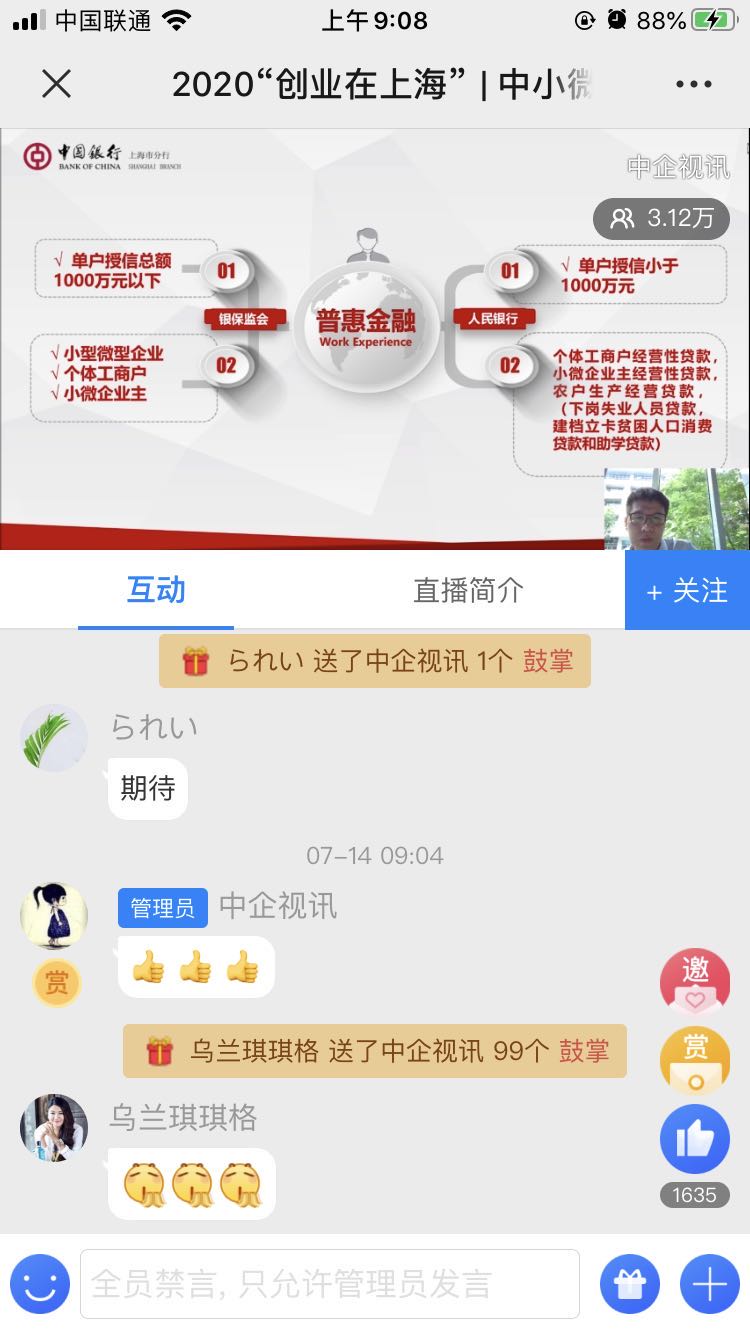Image resolution: width=750 pixels, height=1334 pixels.
Task: Follow the channel with 关注 button
Action: tap(687, 591)
